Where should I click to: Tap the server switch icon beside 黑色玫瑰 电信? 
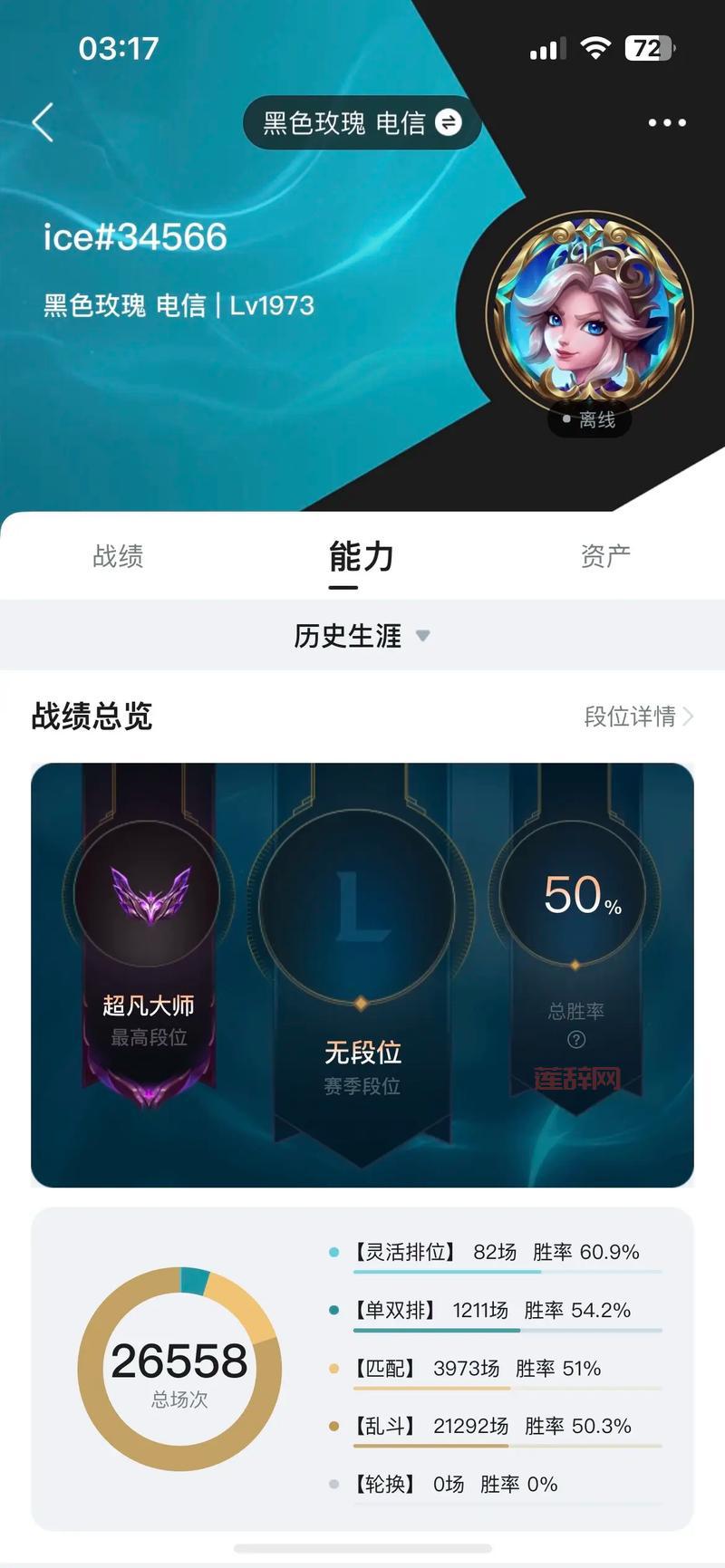[448, 122]
